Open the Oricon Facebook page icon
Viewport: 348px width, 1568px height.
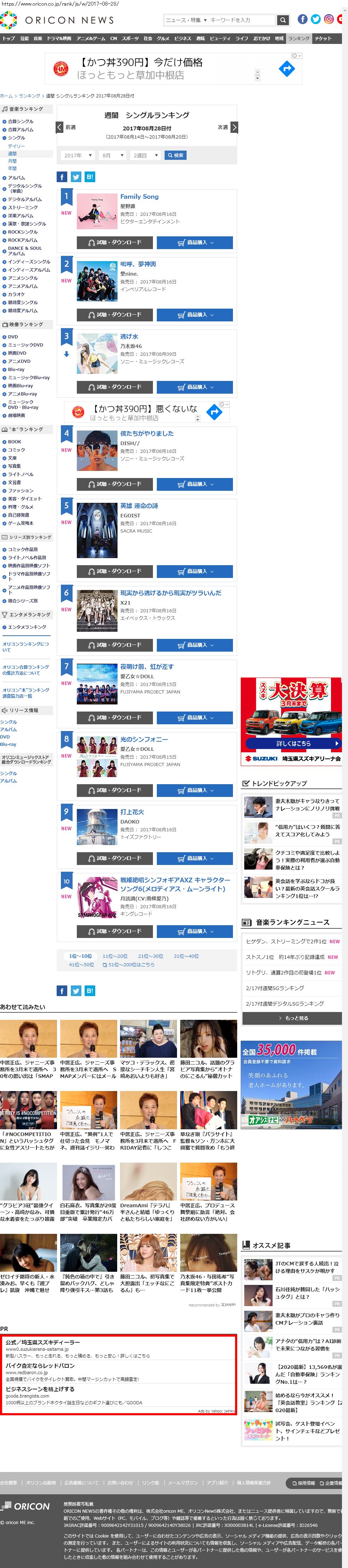302,19
